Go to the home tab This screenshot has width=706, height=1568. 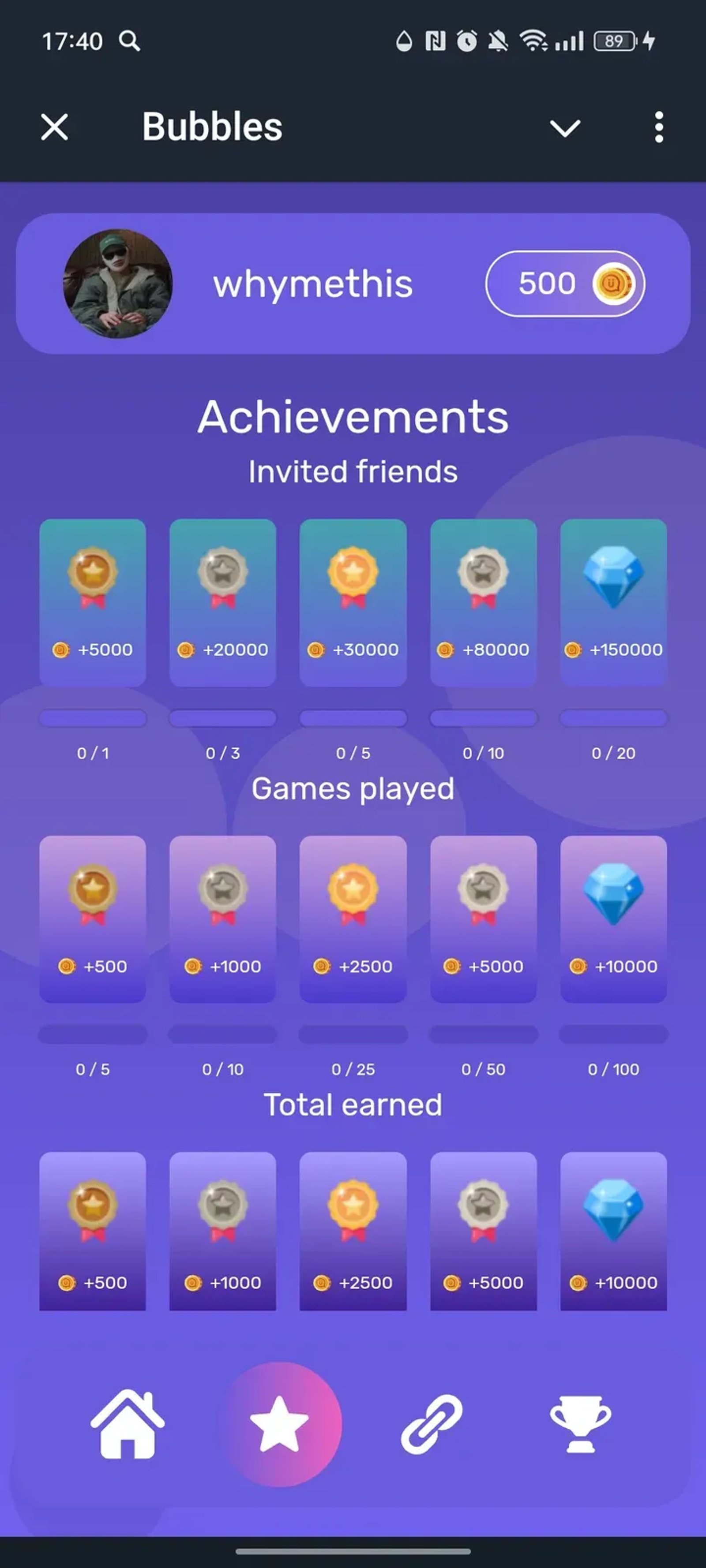click(128, 1424)
